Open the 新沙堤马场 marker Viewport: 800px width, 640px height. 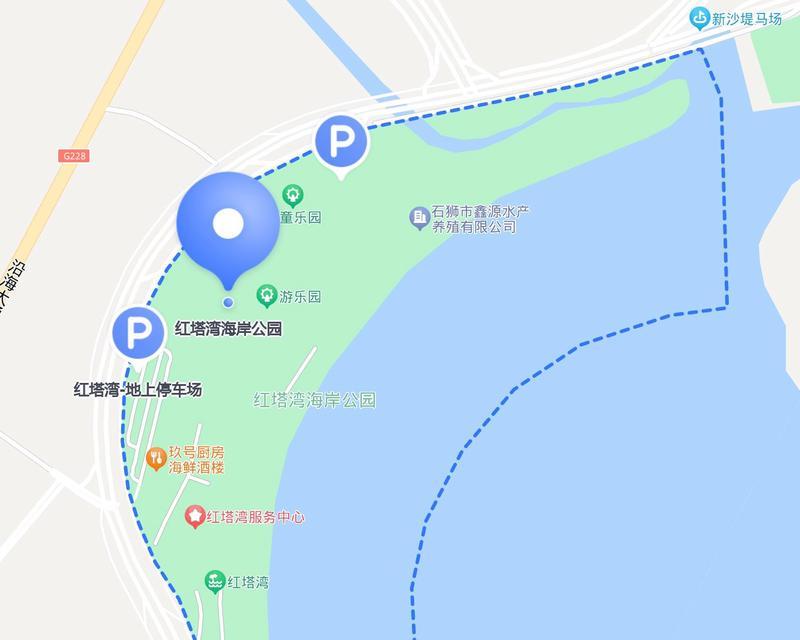700,17
